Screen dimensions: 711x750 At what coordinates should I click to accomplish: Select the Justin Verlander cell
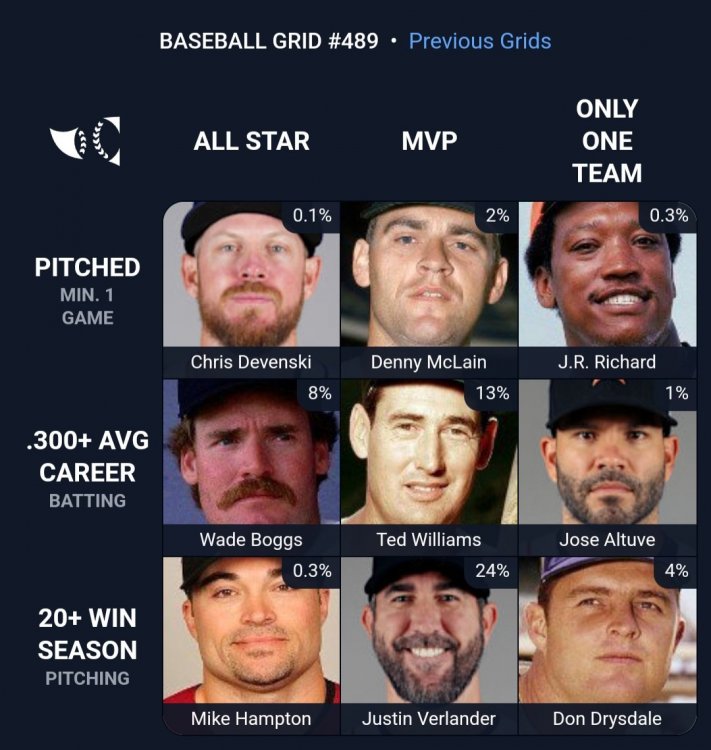click(x=429, y=644)
